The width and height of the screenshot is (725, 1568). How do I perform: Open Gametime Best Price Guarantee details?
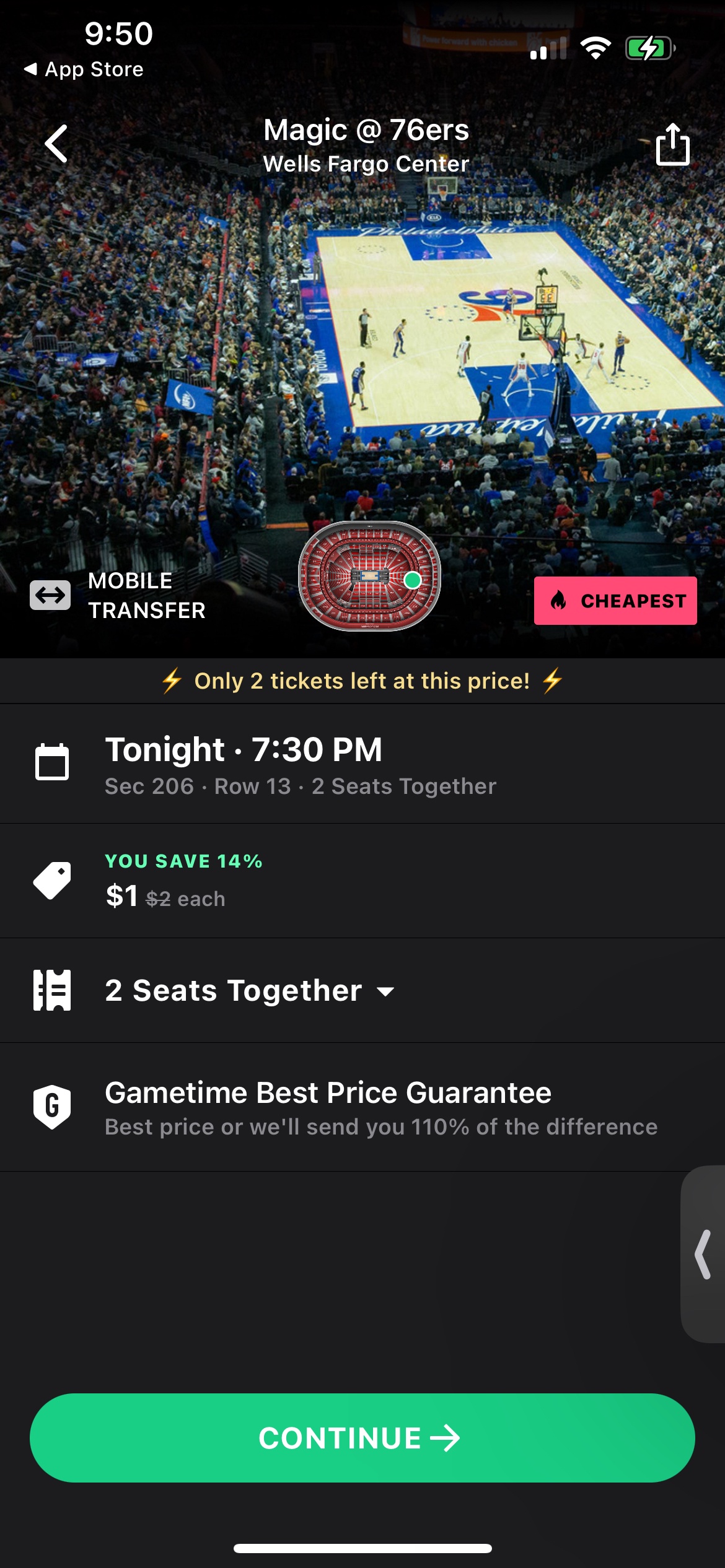[362, 1108]
